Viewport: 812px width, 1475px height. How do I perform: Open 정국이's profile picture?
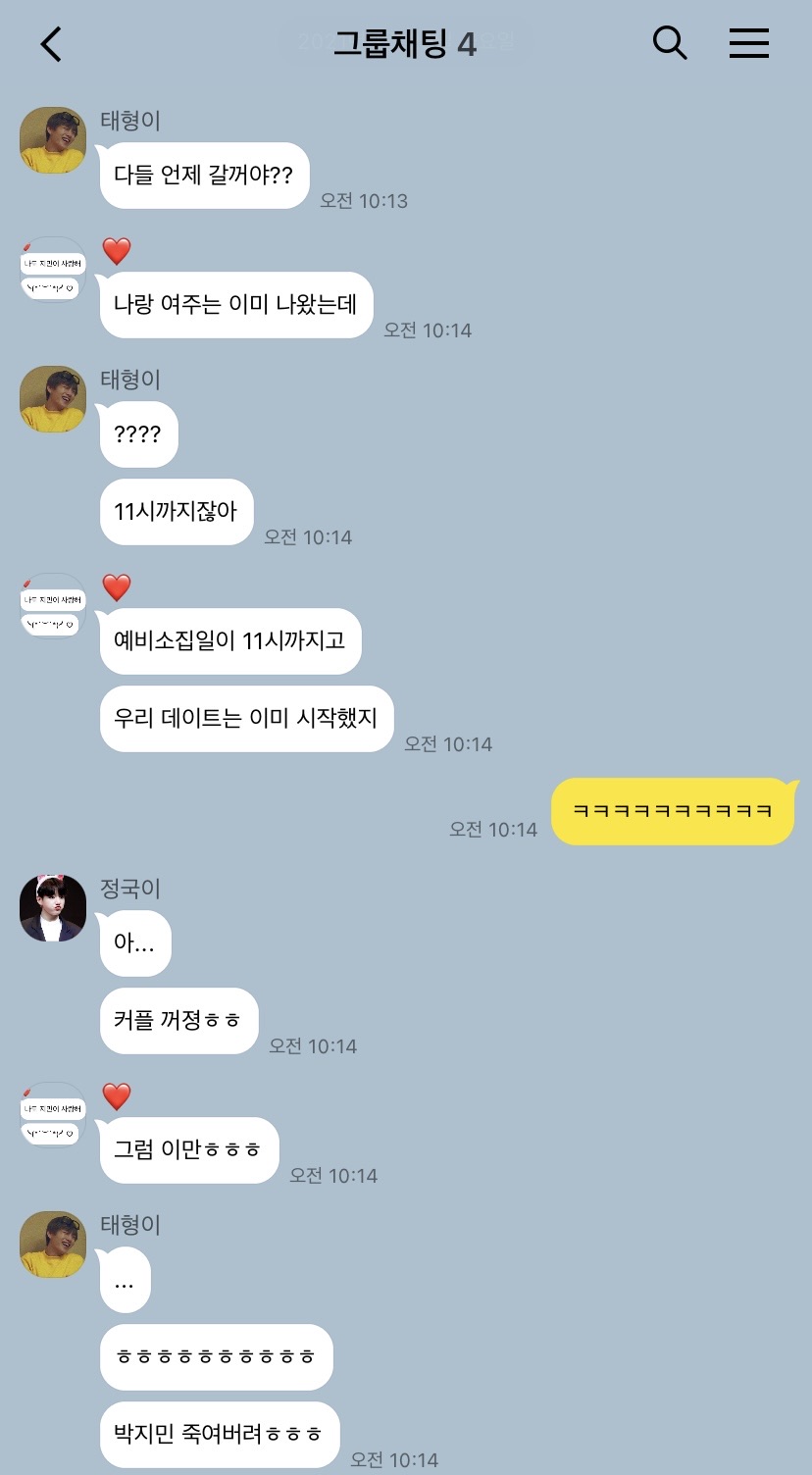(53, 908)
